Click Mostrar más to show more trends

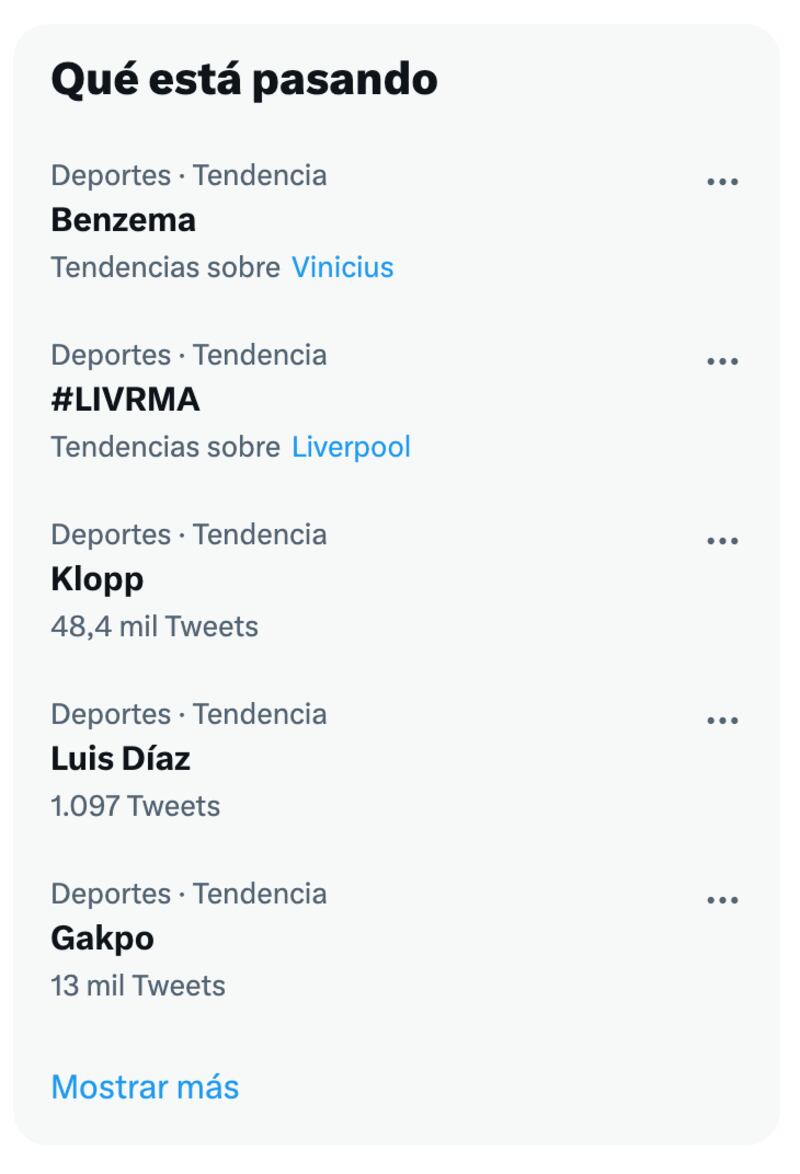[145, 1086]
